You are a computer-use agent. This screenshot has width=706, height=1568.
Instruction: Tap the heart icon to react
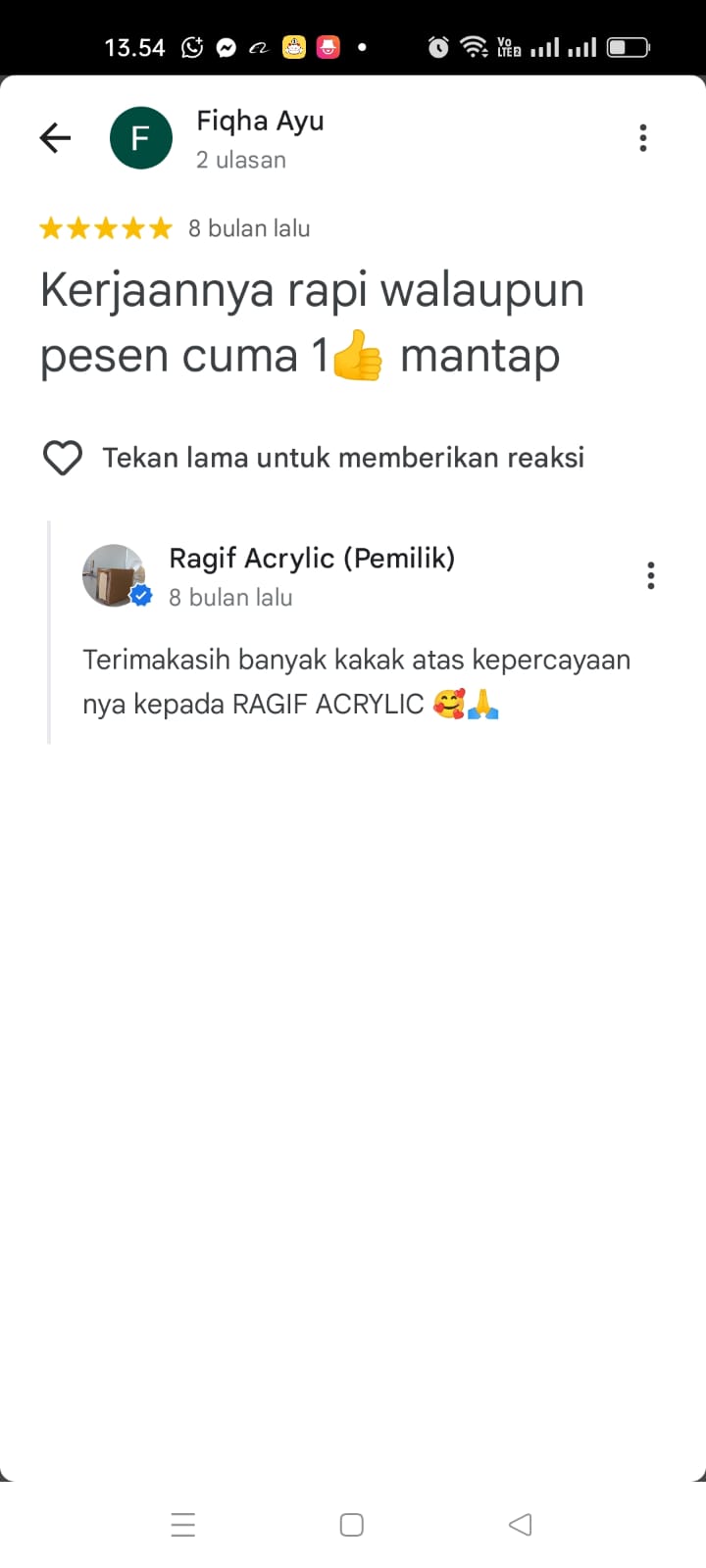[62, 457]
